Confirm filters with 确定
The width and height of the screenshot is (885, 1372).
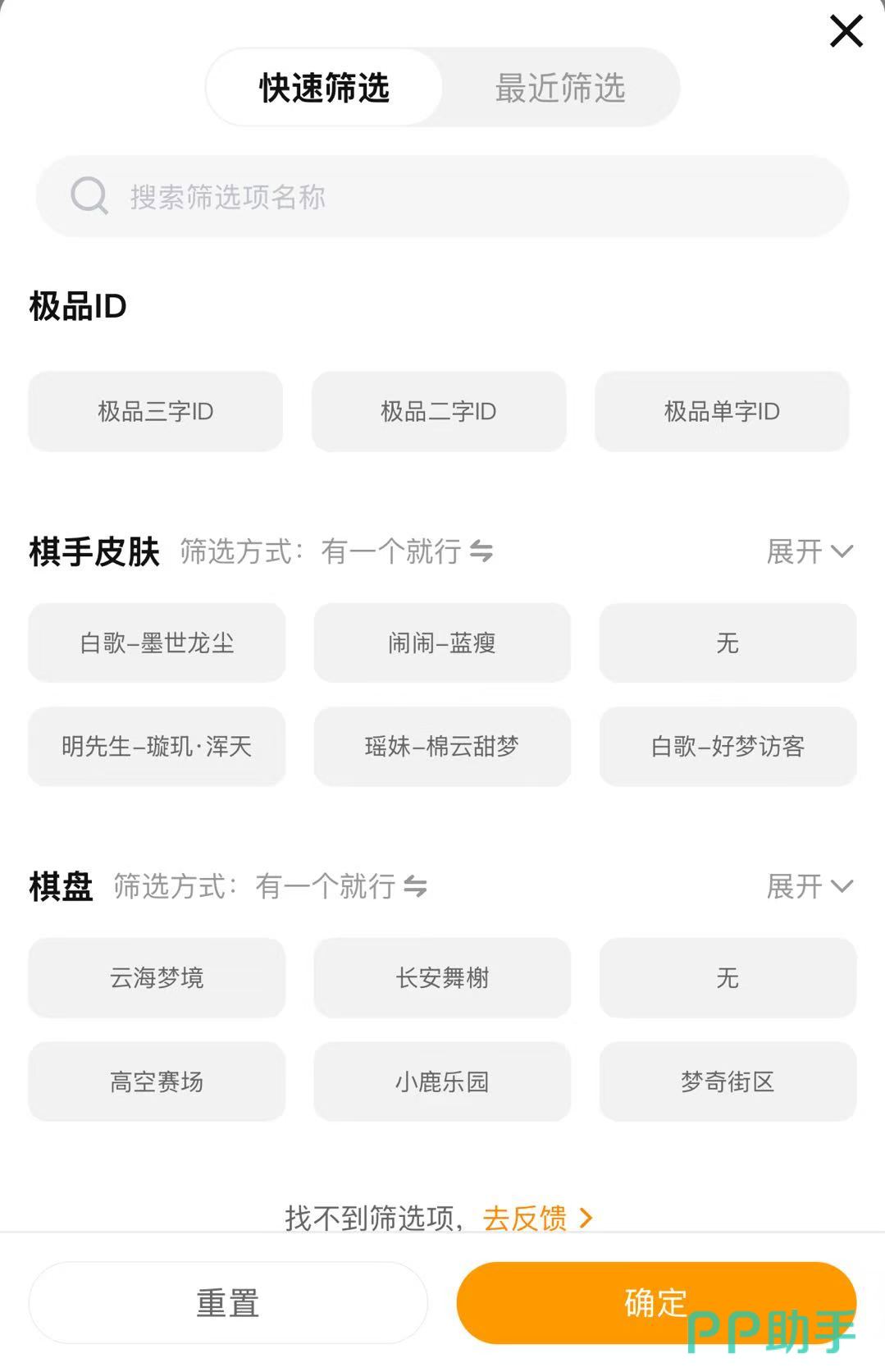pyautogui.click(x=656, y=1303)
